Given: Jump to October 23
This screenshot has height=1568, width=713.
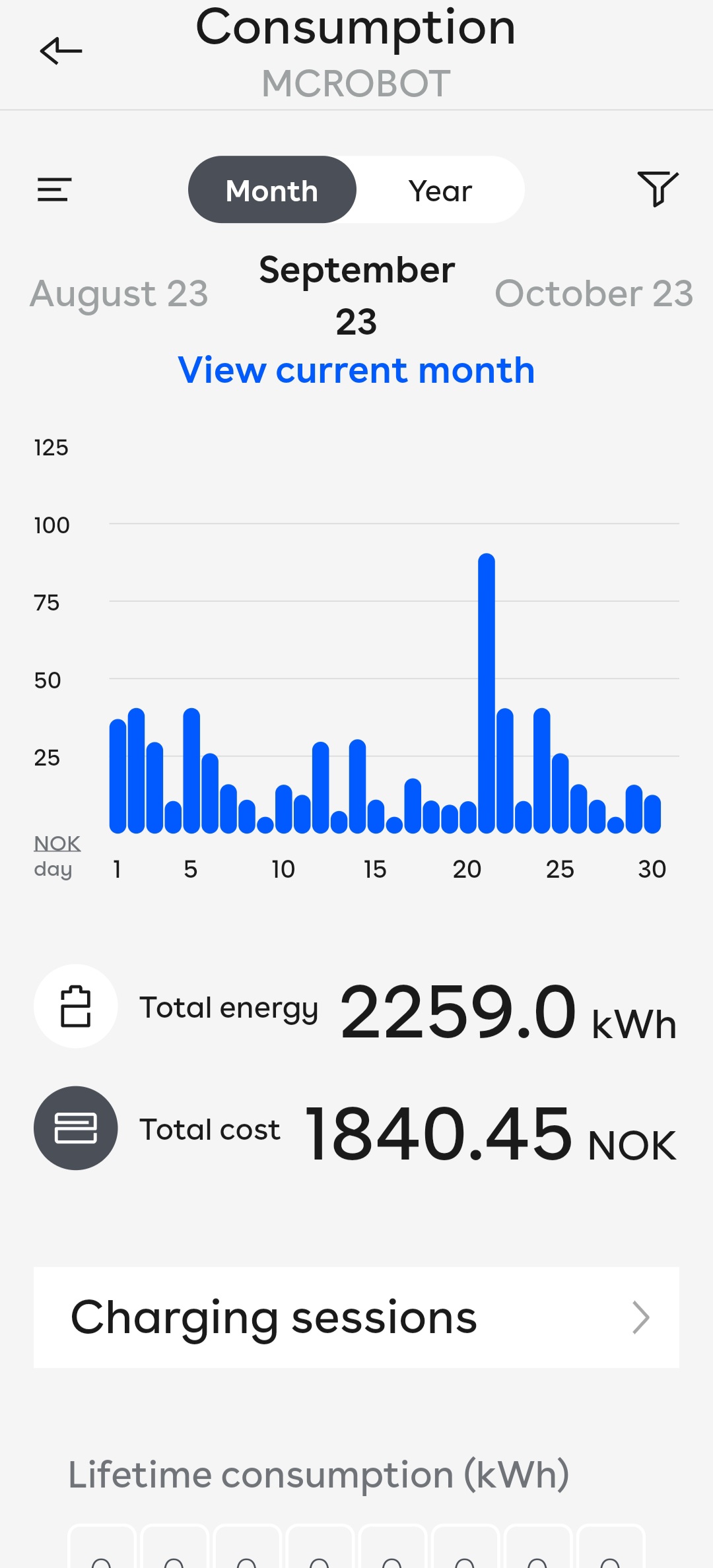Looking at the screenshot, I should pos(594,294).
